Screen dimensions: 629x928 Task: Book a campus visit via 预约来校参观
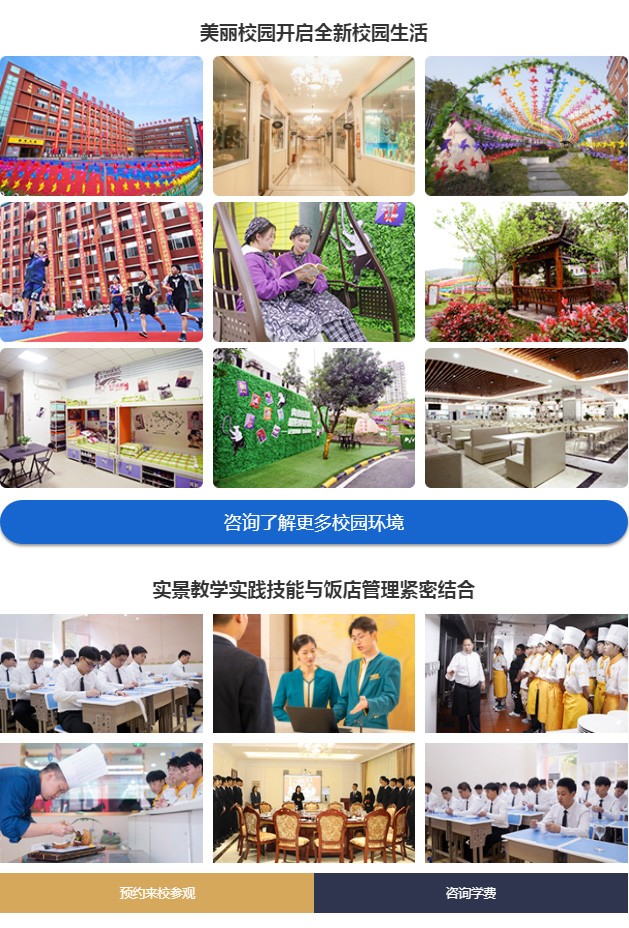[157, 893]
